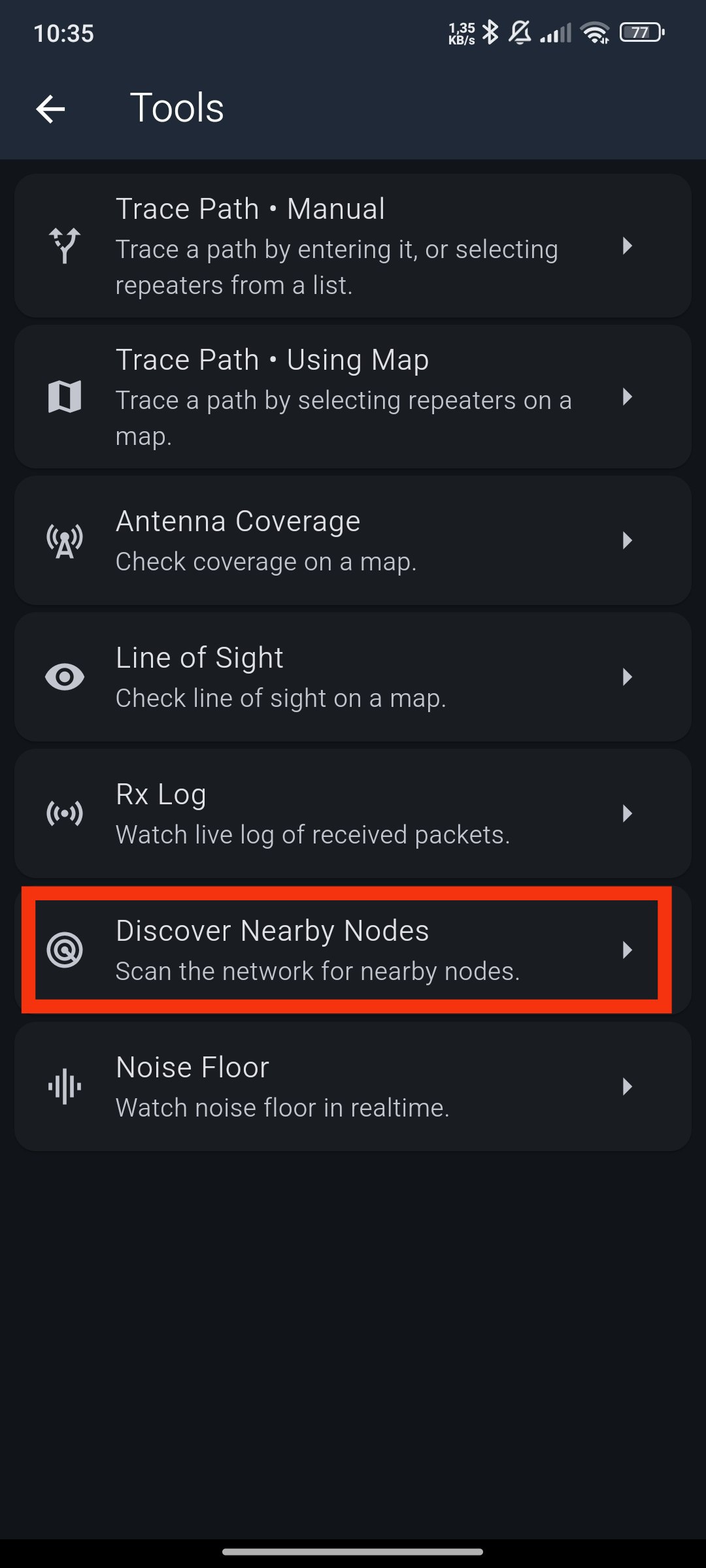Tap Discover Nearby Nodes
706x1568 pixels.
point(353,950)
